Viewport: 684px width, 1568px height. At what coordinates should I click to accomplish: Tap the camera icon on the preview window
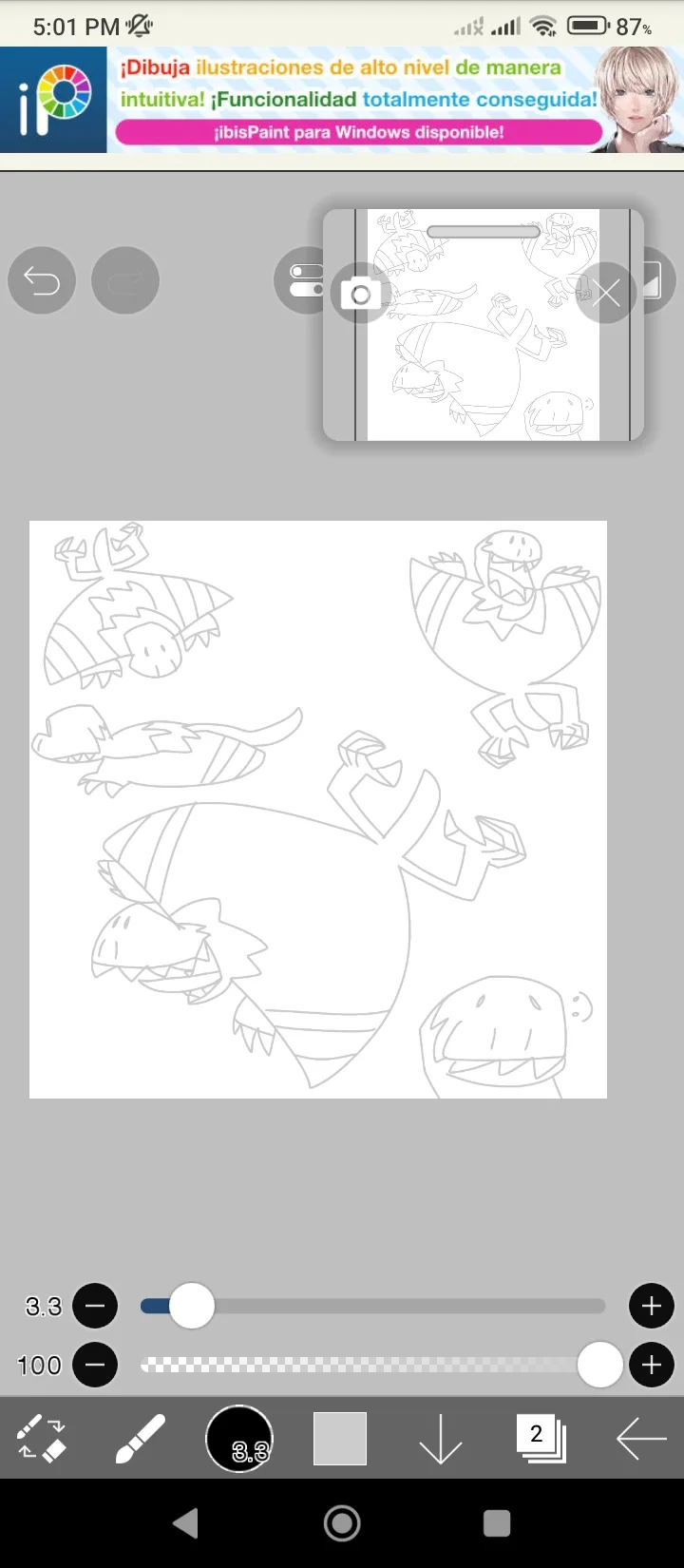click(360, 295)
